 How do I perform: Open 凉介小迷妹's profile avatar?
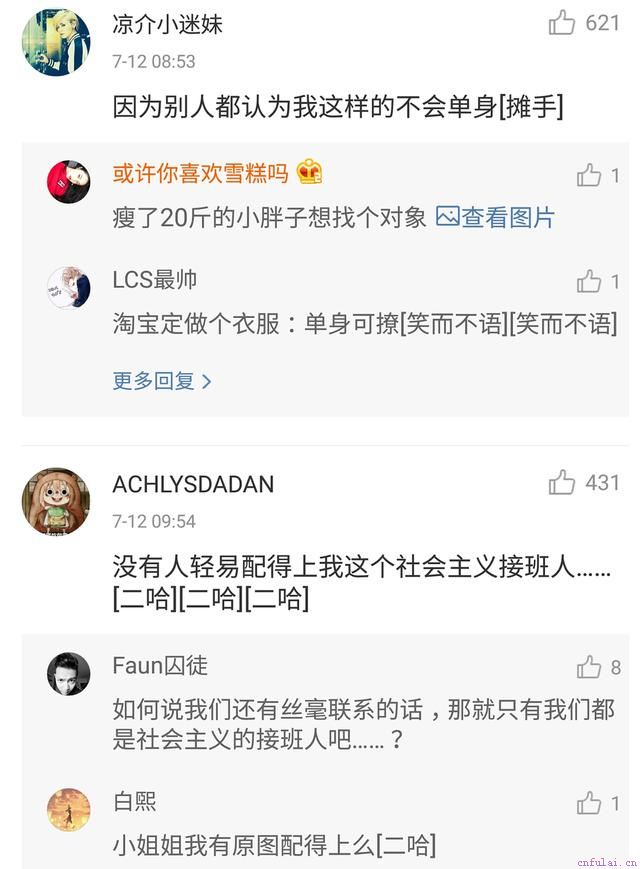click(x=55, y=42)
